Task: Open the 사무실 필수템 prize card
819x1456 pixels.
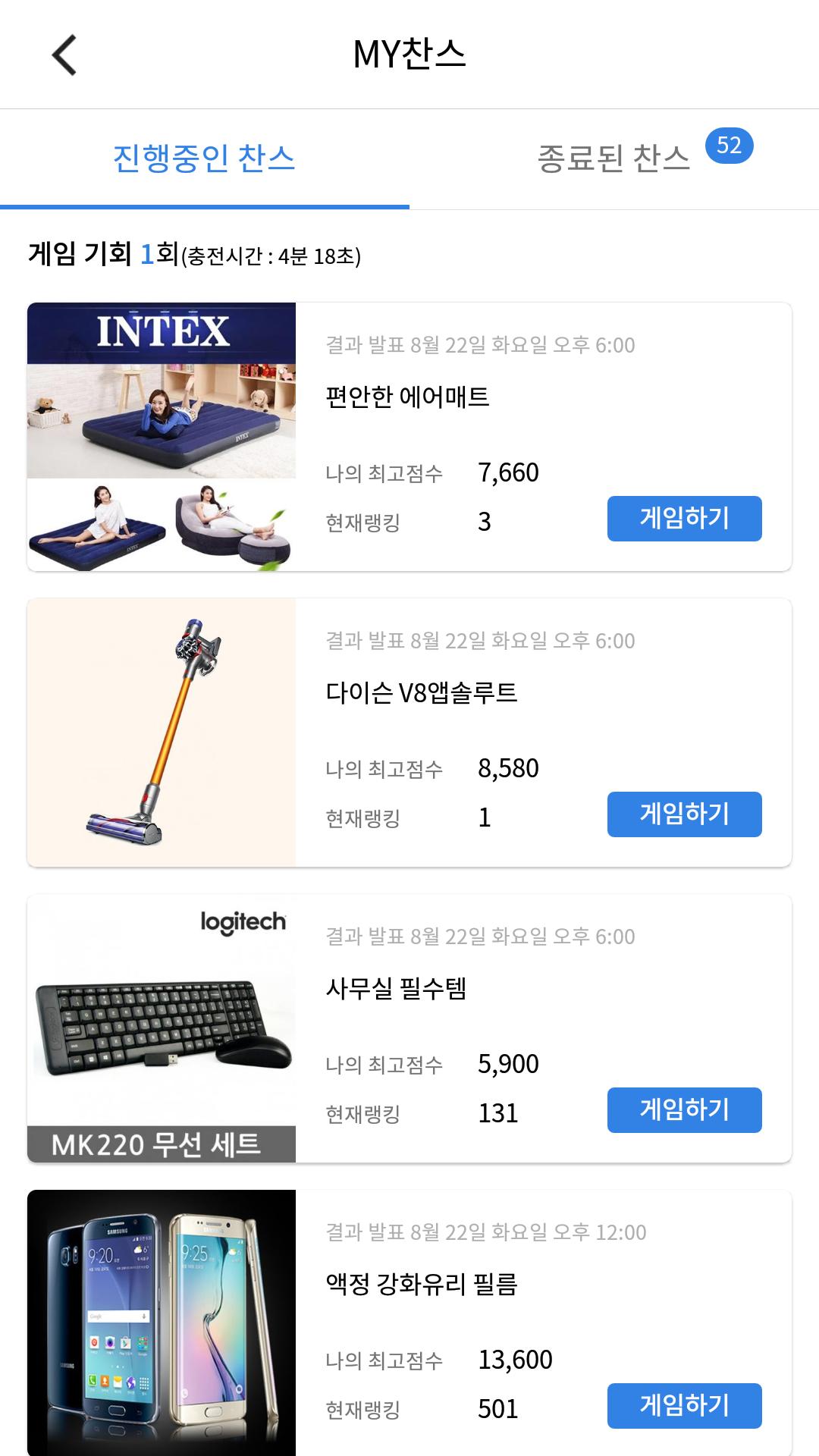Action: 409,1028
